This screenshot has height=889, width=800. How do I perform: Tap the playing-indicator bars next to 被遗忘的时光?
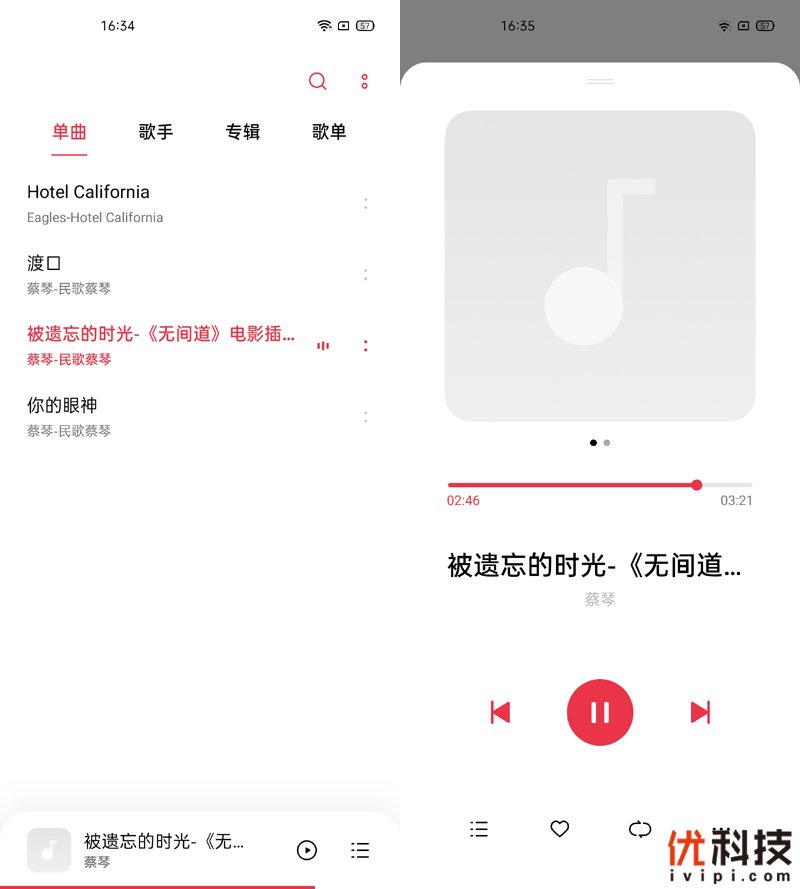pyautogui.click(x=323, y=345)
